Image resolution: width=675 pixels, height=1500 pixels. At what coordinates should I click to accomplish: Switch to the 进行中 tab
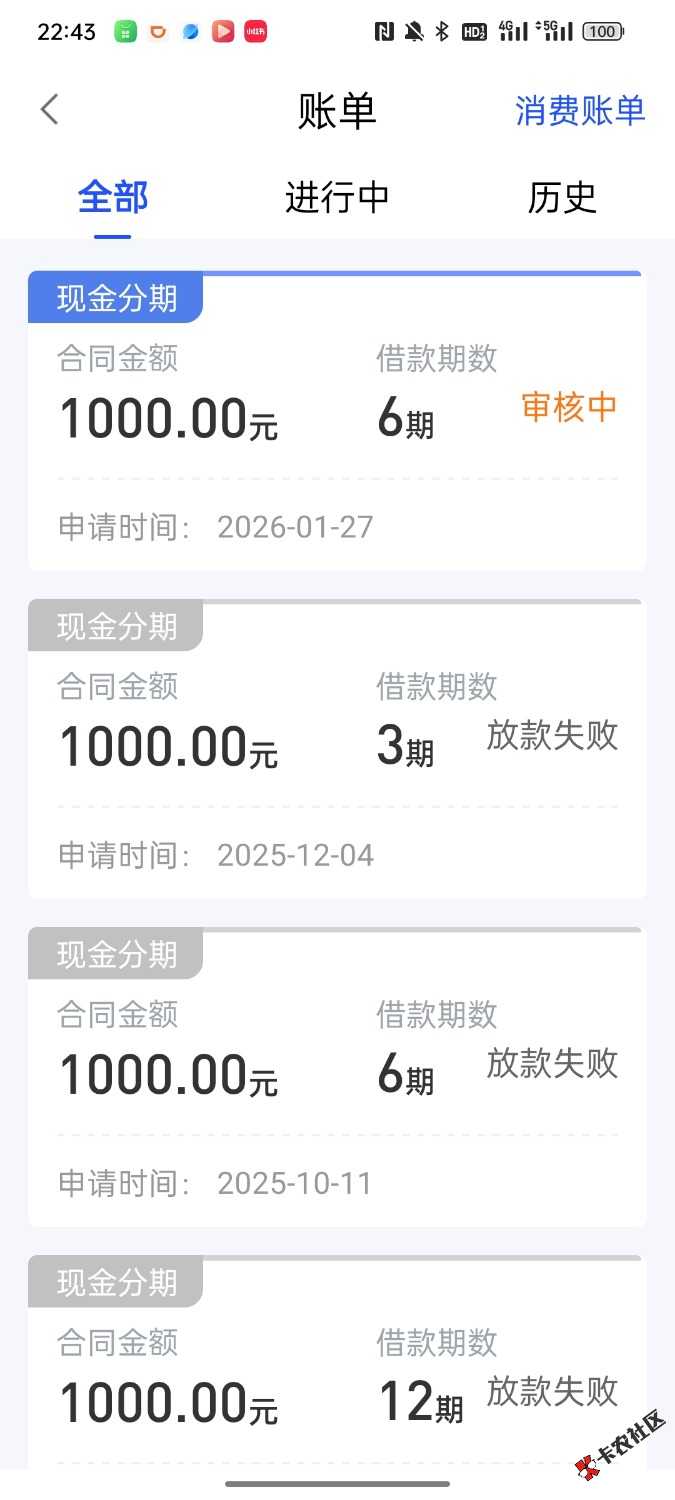(x=337, y=197)
